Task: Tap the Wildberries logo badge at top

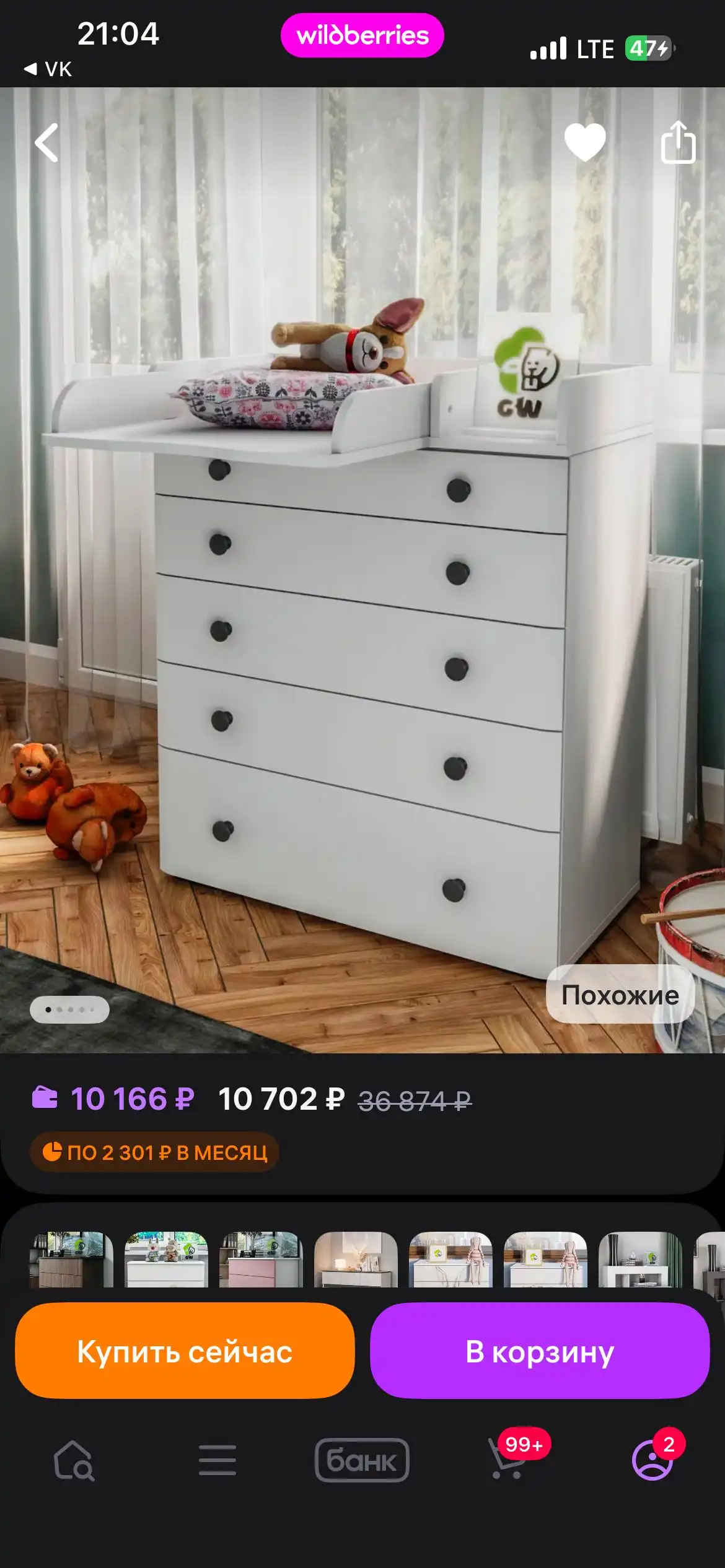Action: [362, 36]
